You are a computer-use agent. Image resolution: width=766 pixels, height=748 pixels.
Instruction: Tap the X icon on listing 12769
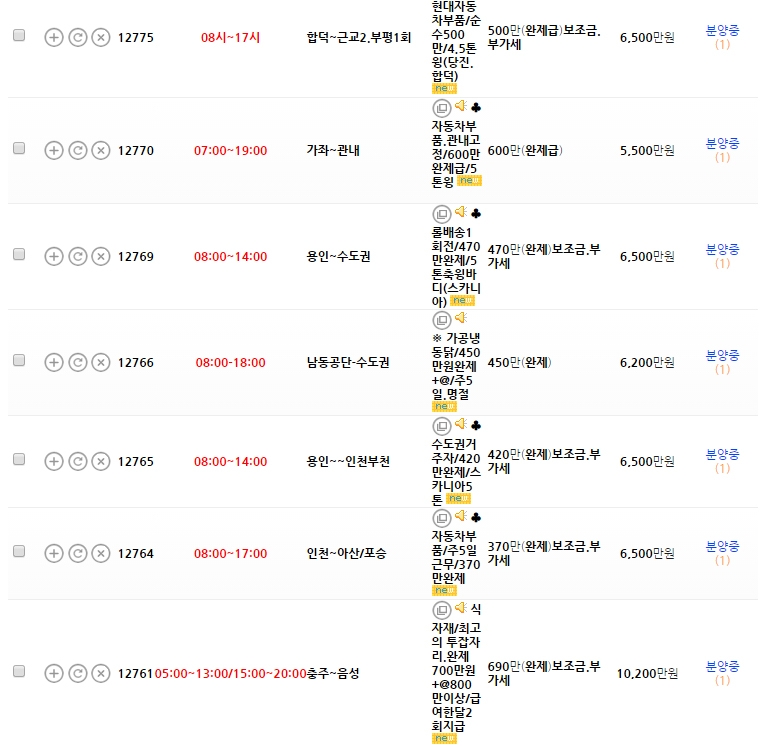100,257
